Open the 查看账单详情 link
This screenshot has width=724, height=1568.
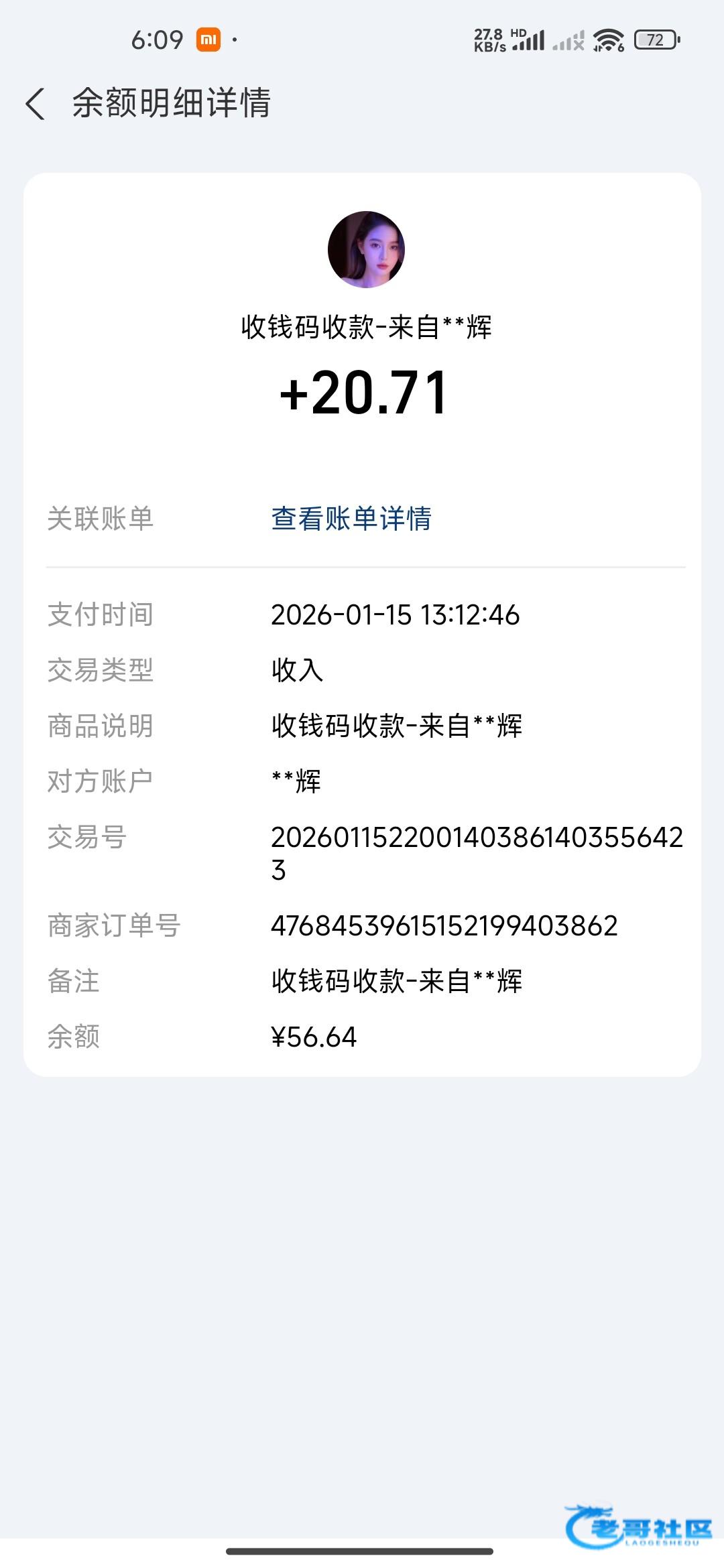(351, 519)
